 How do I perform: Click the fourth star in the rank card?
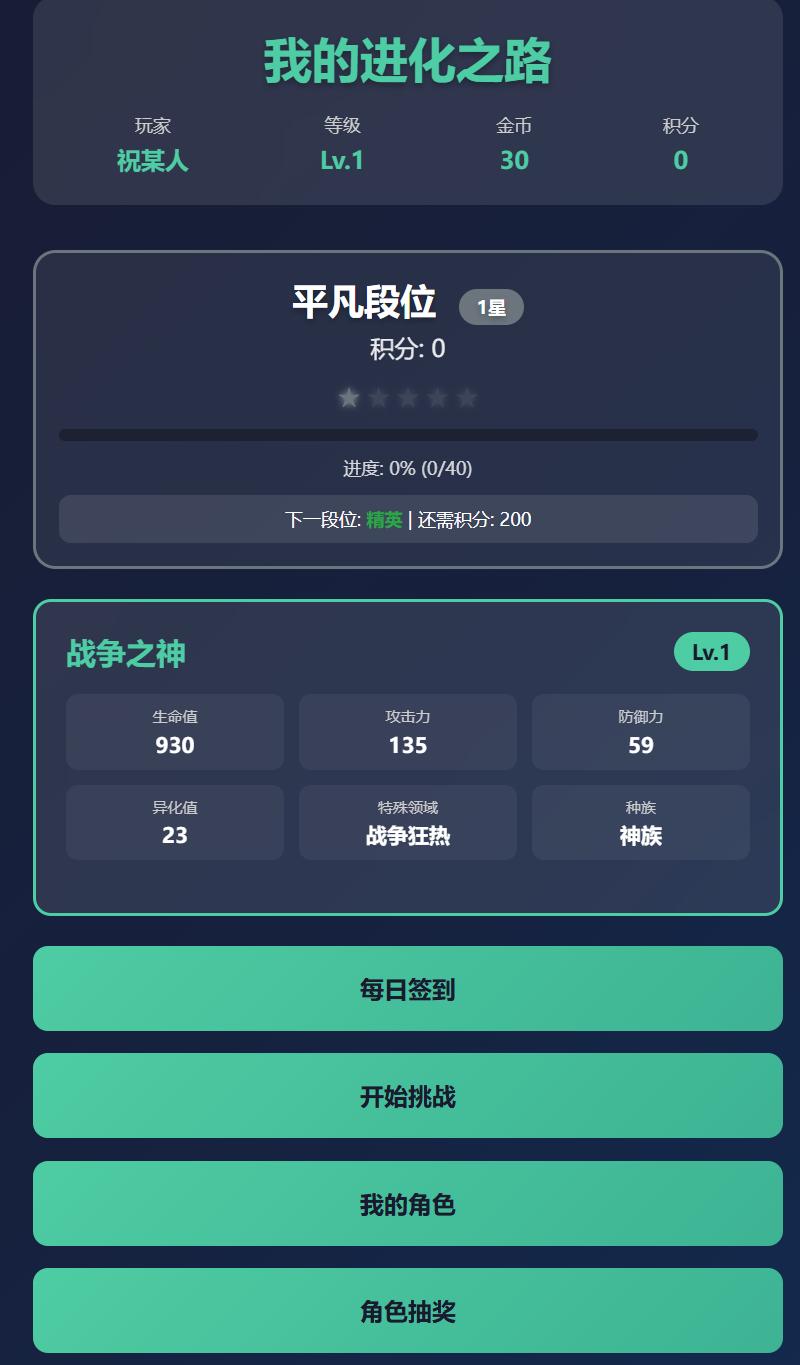click(436, 397)
